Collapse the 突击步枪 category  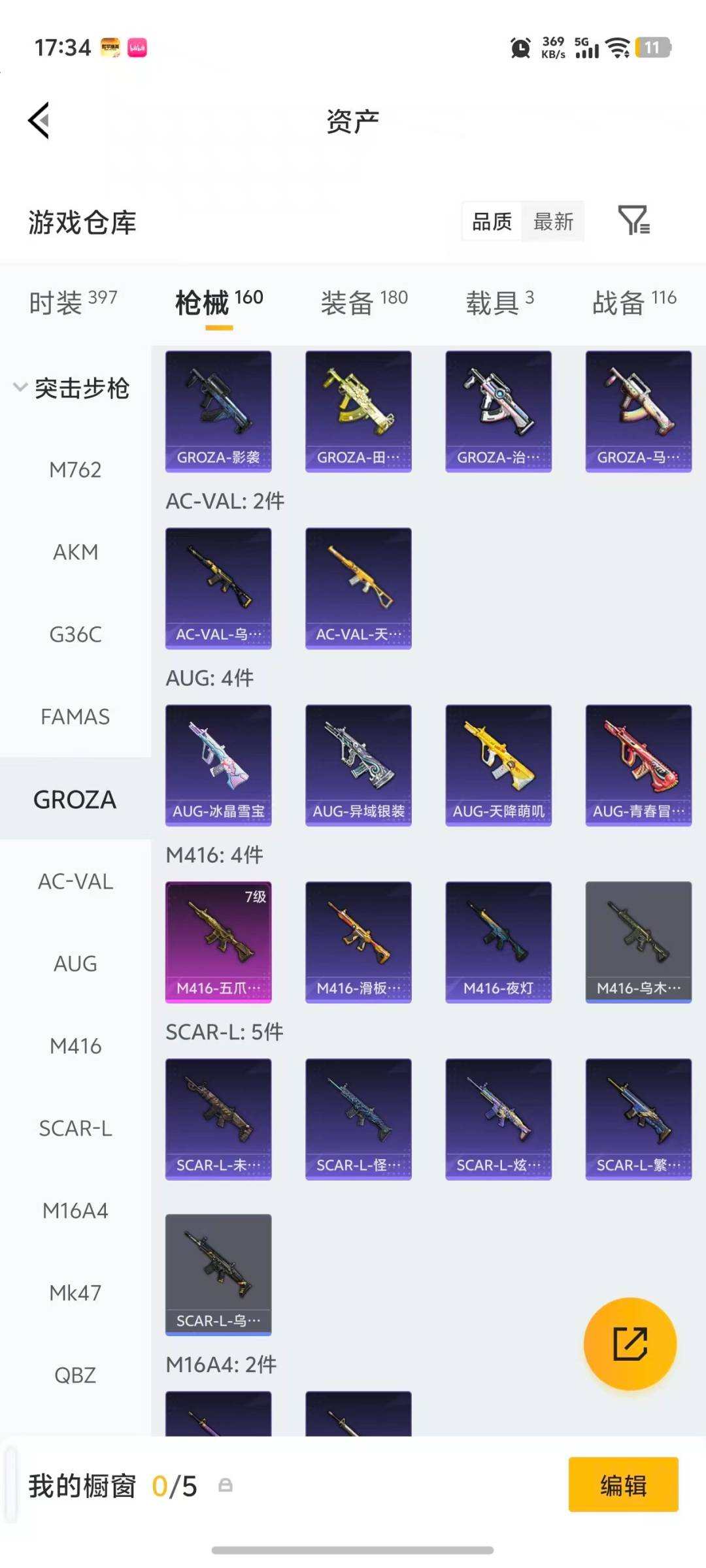pyautogui.click(x=72, y=388)
